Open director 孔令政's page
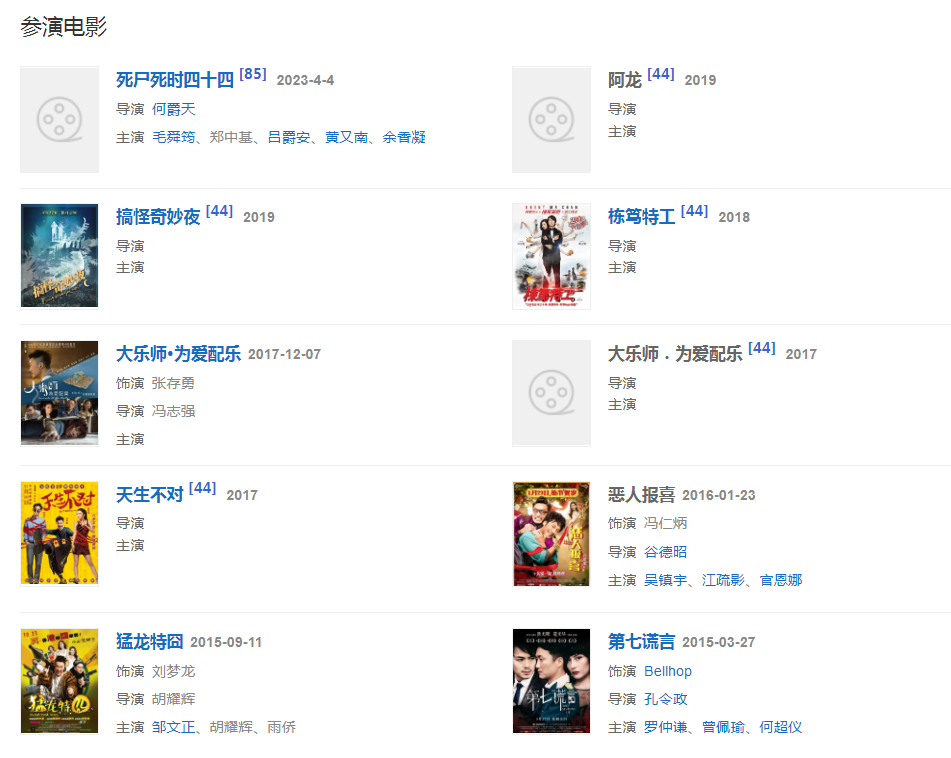Screen dimensions: 951x758 coord(665,699)
